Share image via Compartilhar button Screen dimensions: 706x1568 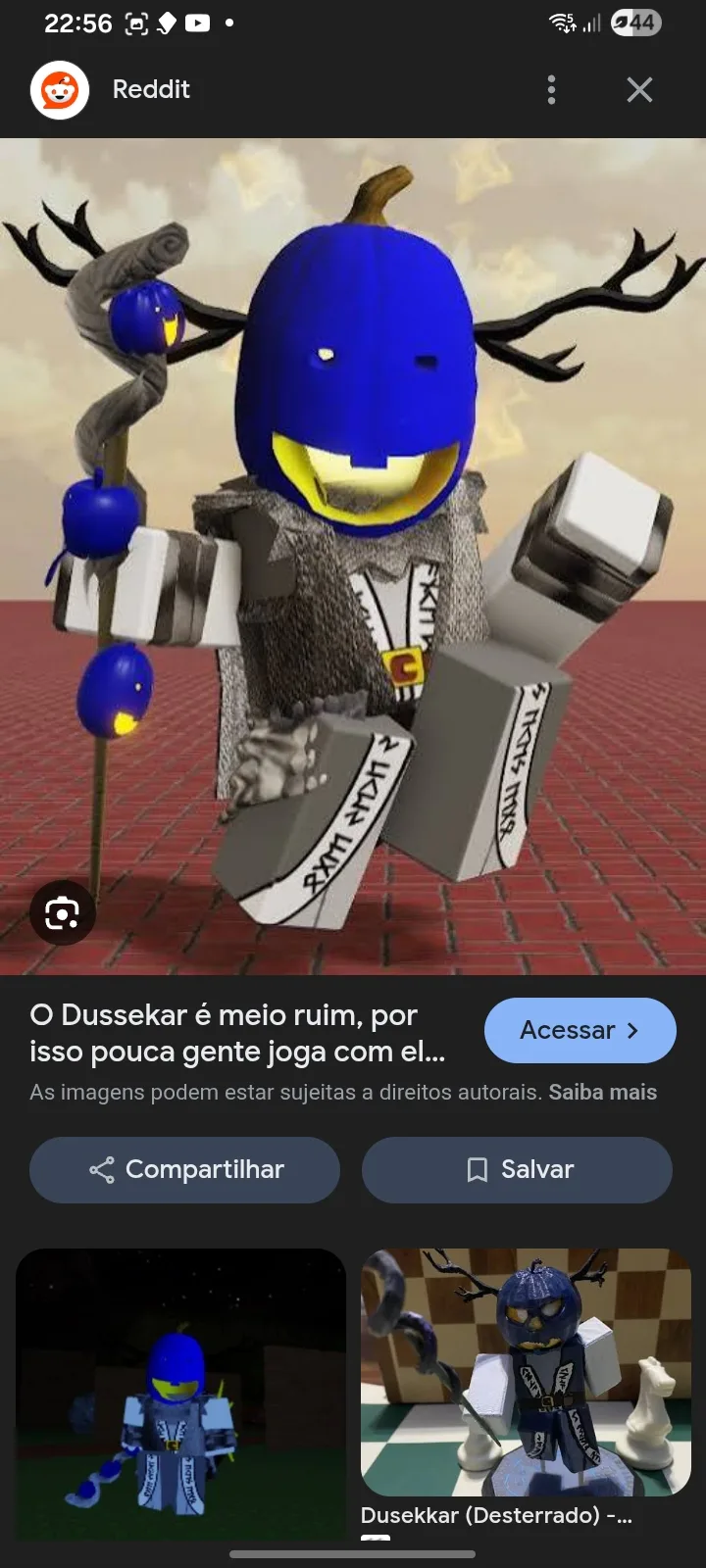(x=184, y=1169)
